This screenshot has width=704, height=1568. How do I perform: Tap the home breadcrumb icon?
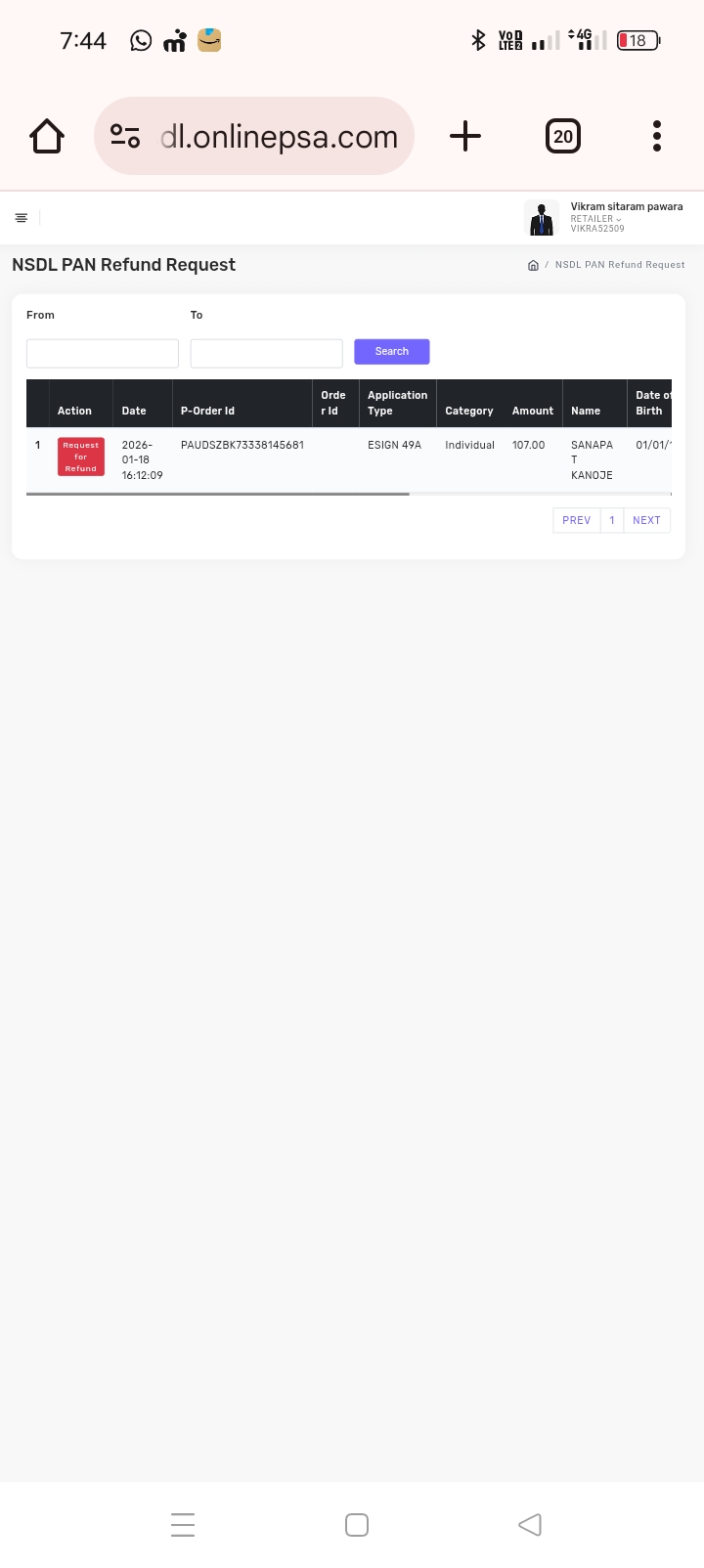(x=533, y=265)
